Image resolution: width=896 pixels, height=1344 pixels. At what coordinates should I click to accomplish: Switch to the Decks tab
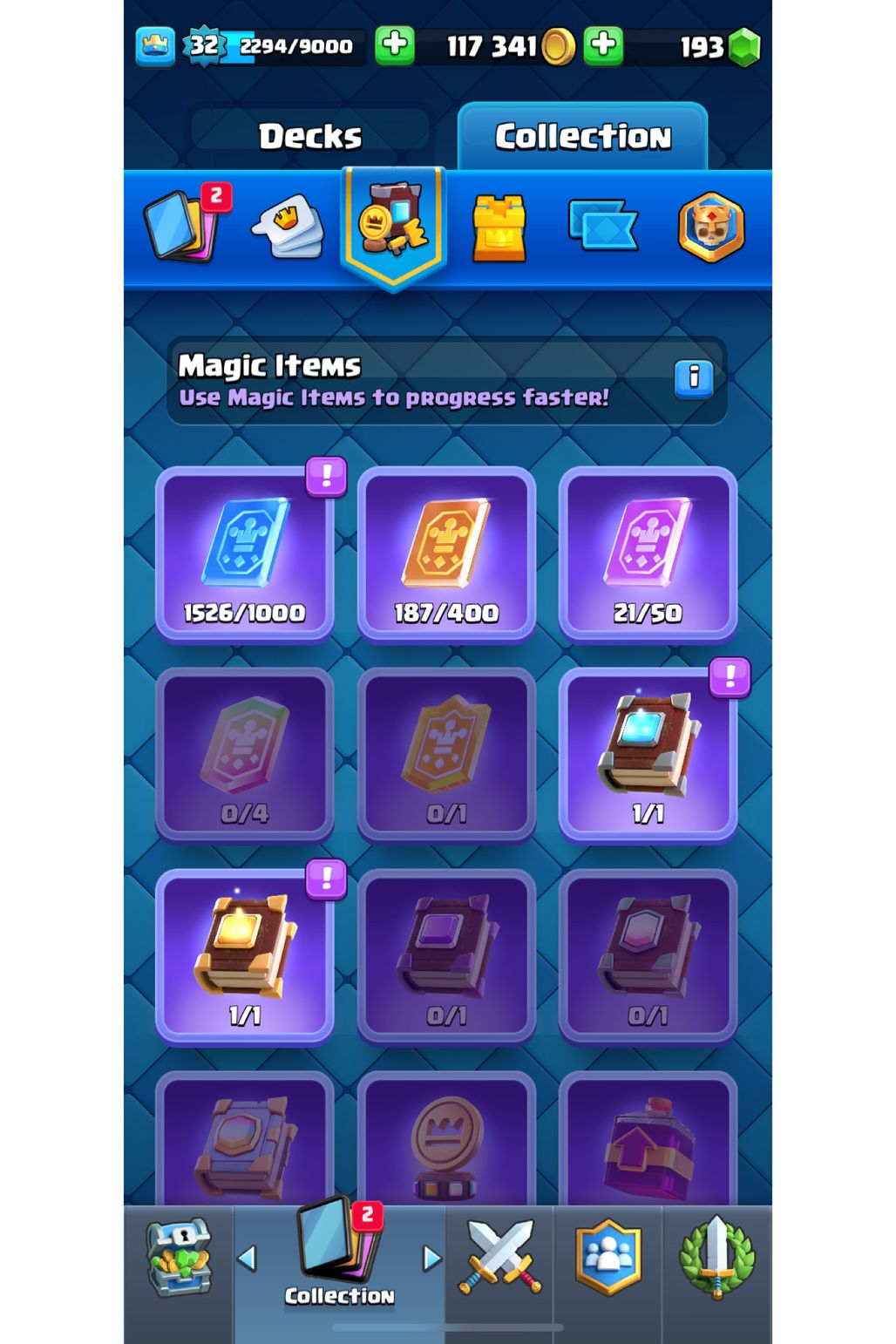(310, 136)
